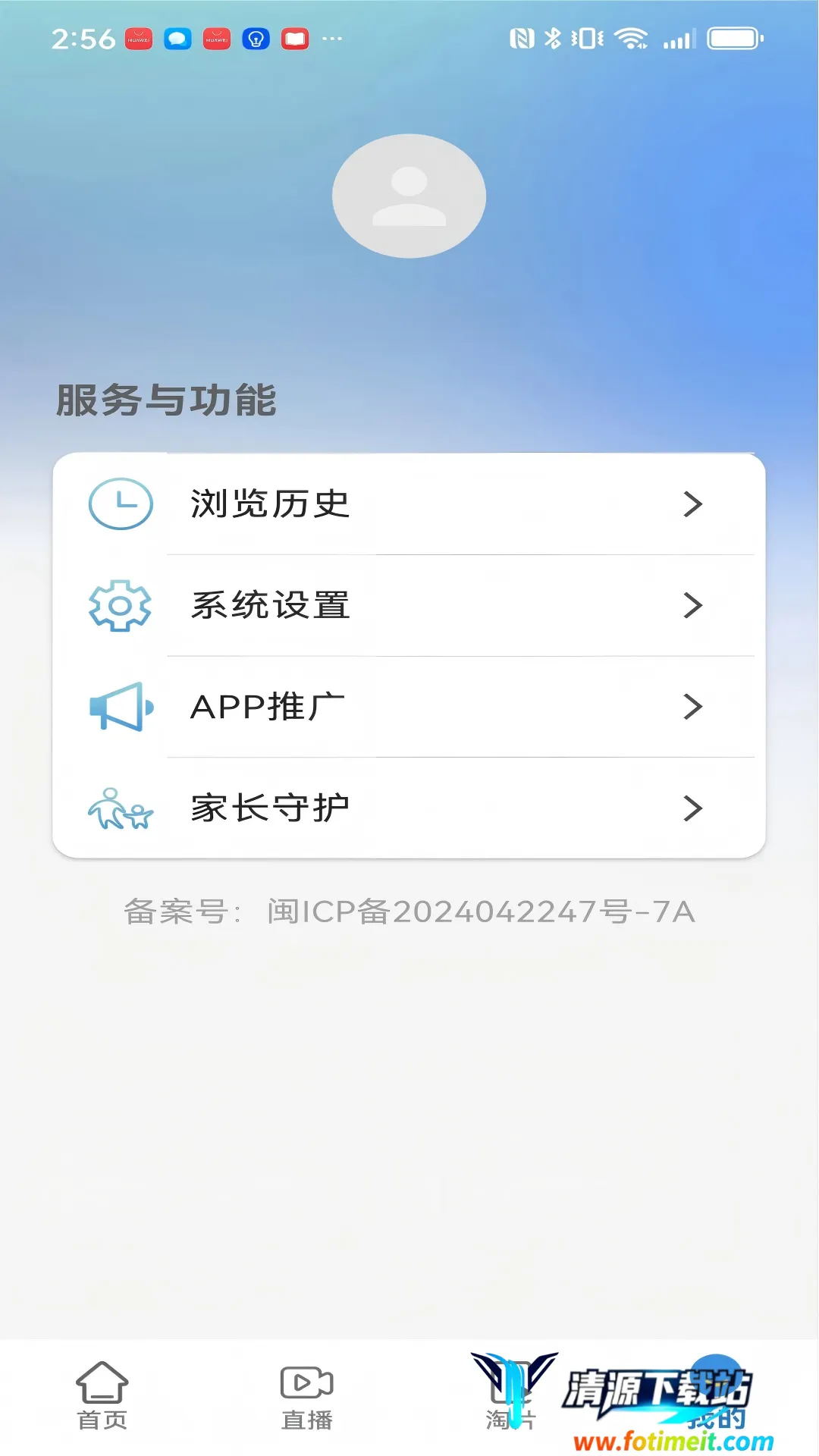Open 家长守护 parental protection
819x1456 pixels.
coord(409,808)
